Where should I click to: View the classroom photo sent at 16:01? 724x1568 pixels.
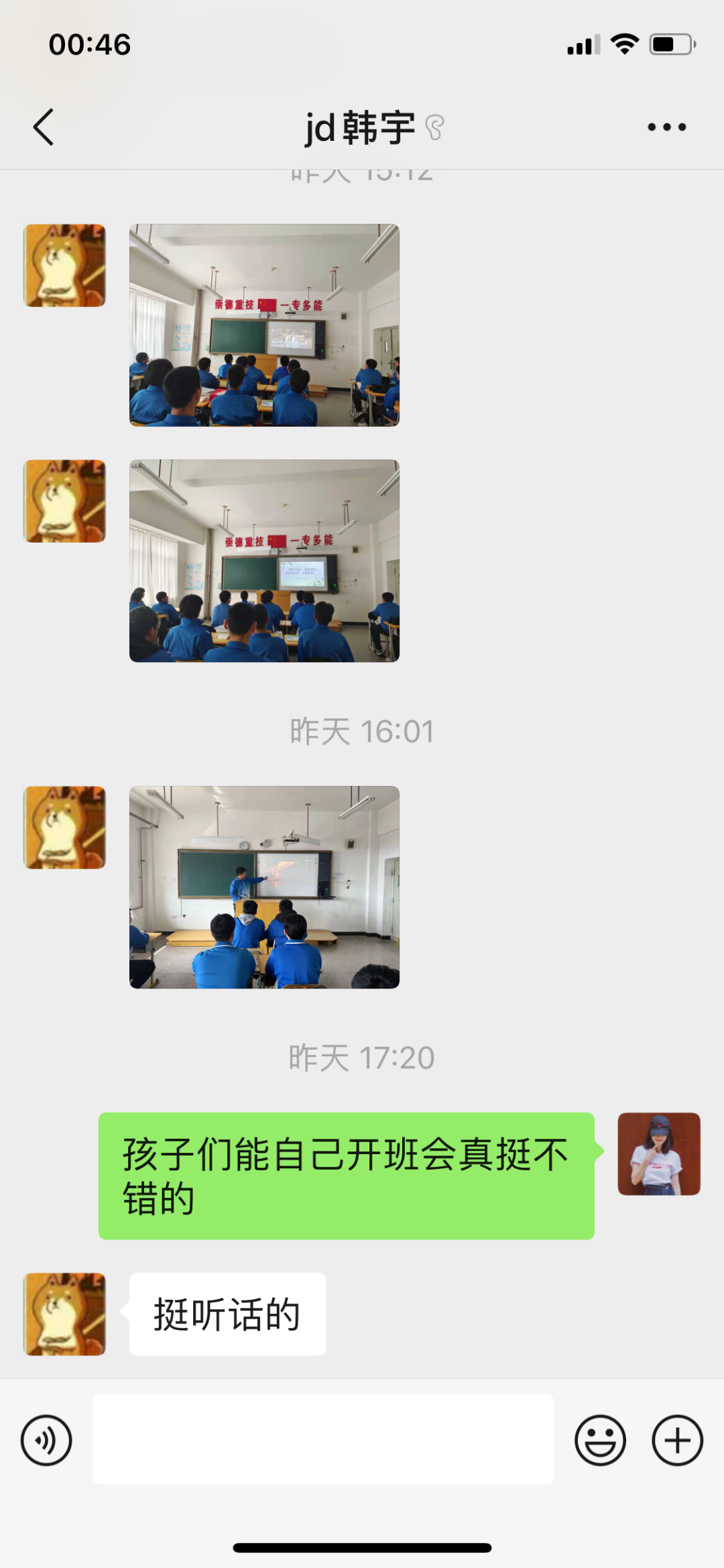pos(264,887)
